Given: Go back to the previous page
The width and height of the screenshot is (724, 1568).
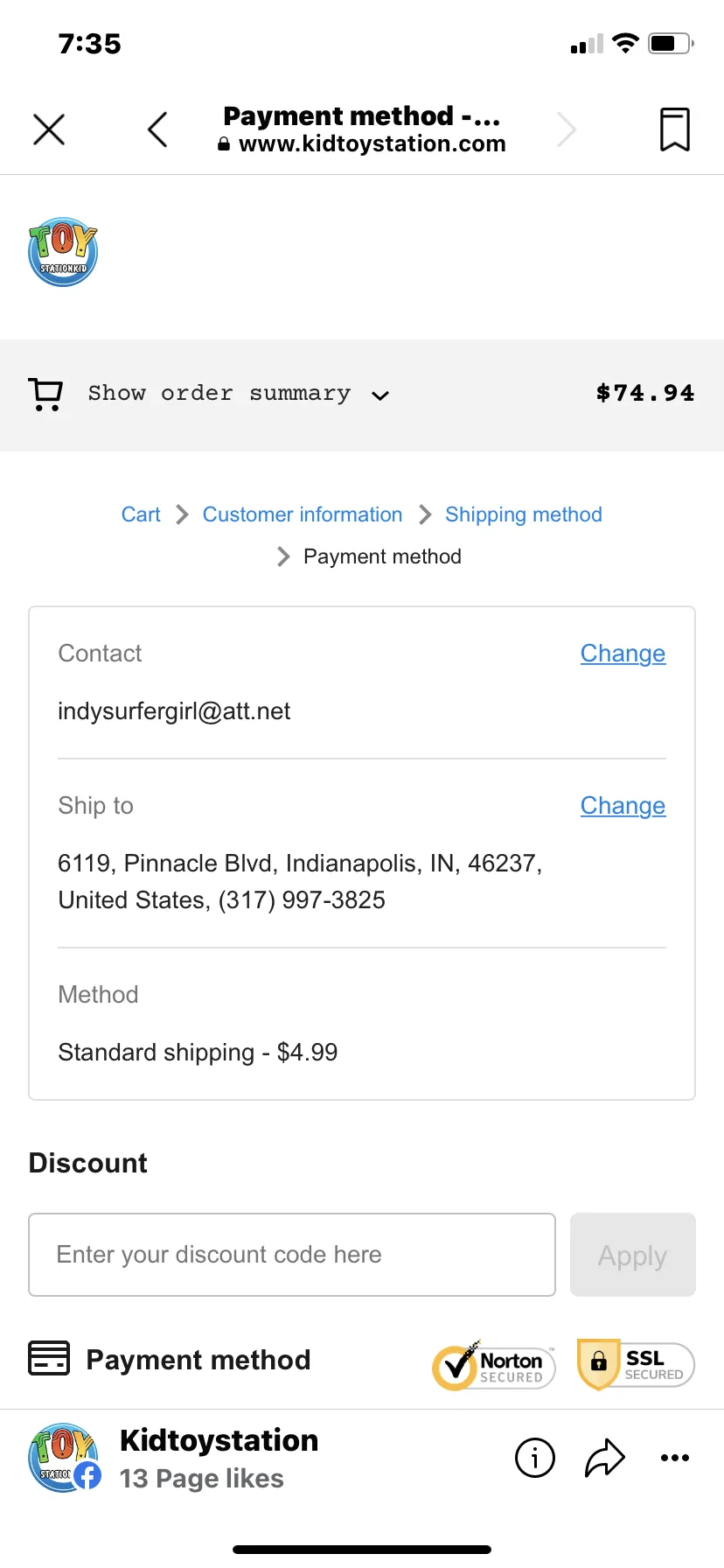Looking at the screenshot, I should point(157,129).
